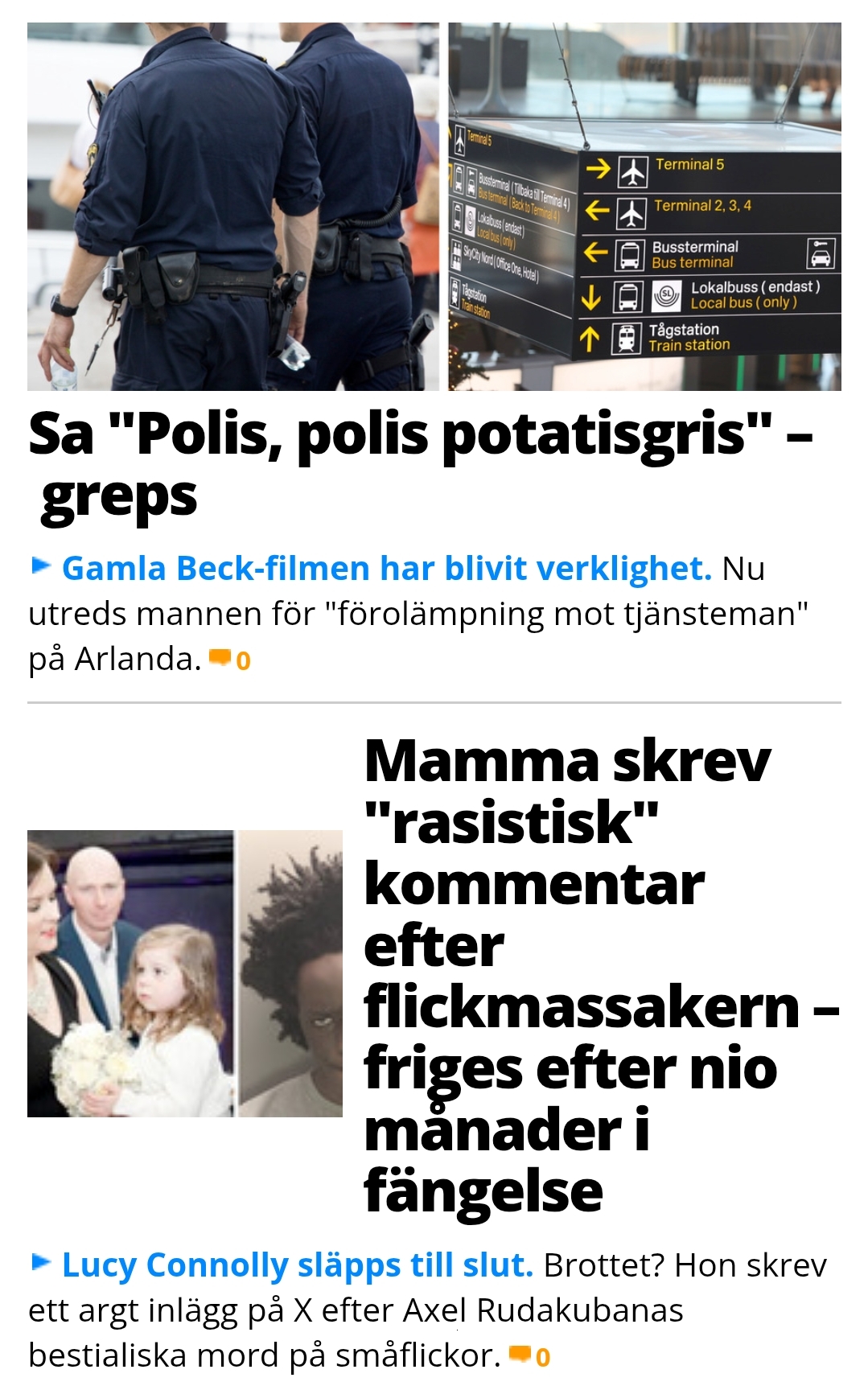The width and height of the screenshot is (868, 1390).
Task: Open the headline 'Sa Polis, polis potatisgris – greps'
Action: (x=418, y=465)
